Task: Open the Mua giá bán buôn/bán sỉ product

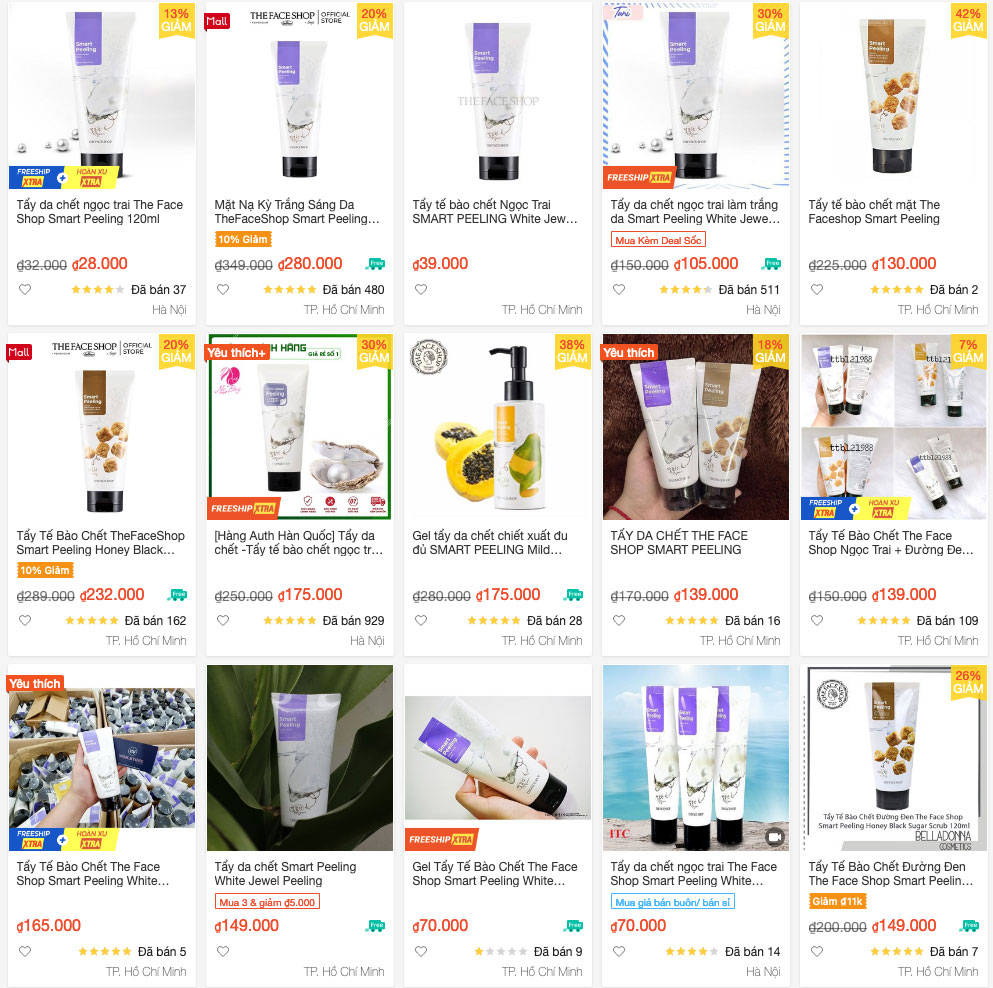Action: click(693, 873)
